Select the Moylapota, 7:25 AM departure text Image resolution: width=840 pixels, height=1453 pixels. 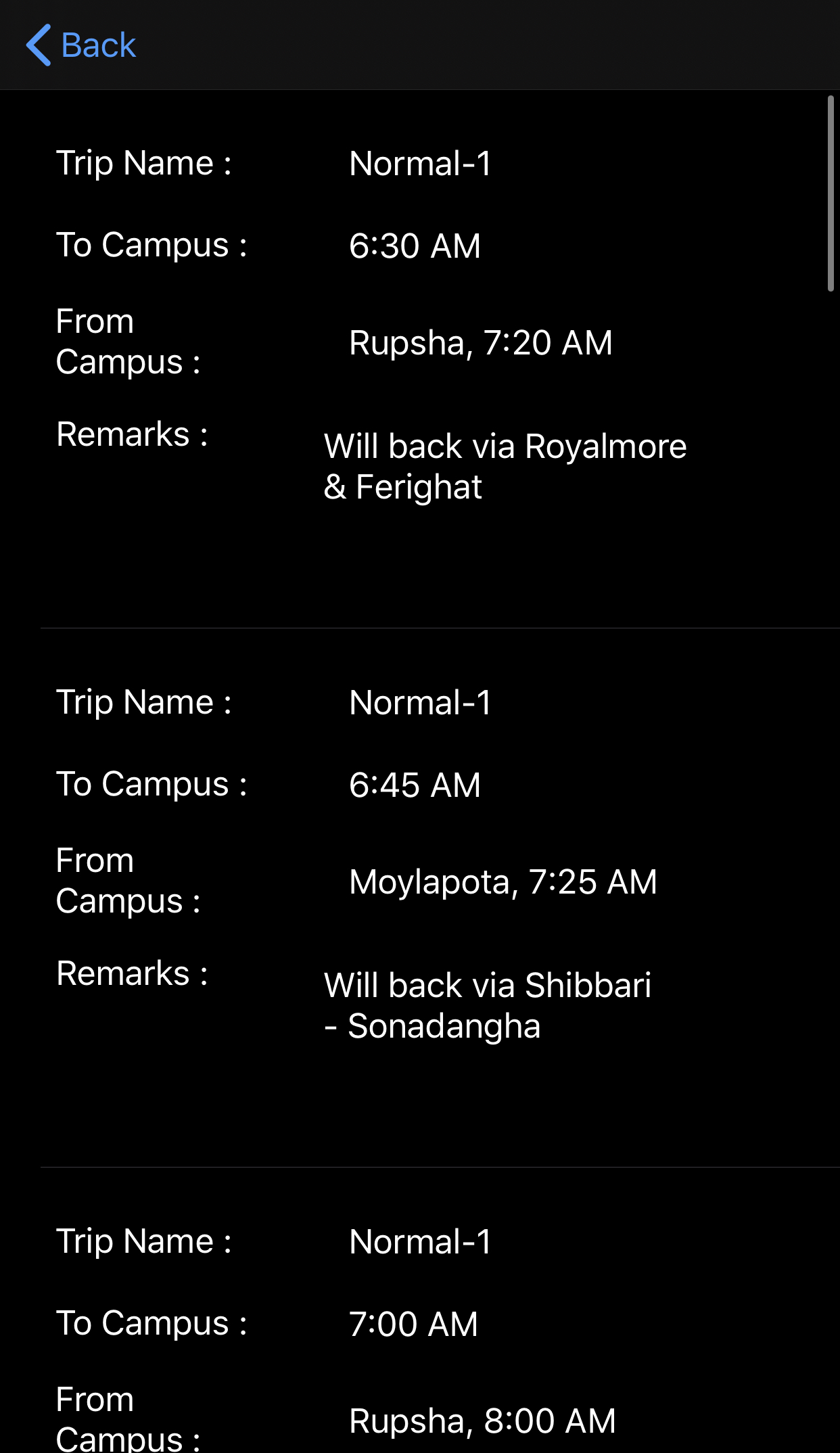[502, 881]
